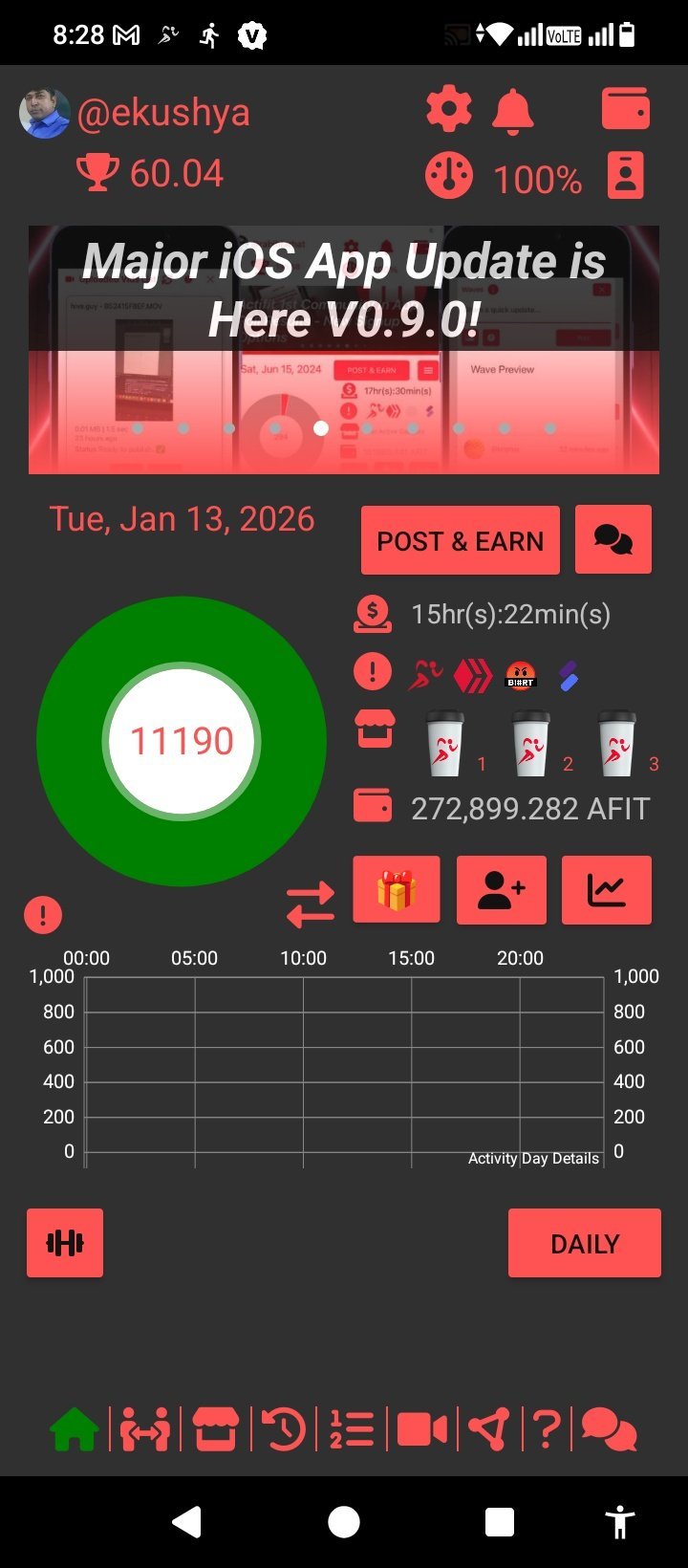Open the help question mark tab
Screen dimensions: 688x1568
click(546, 1430)
